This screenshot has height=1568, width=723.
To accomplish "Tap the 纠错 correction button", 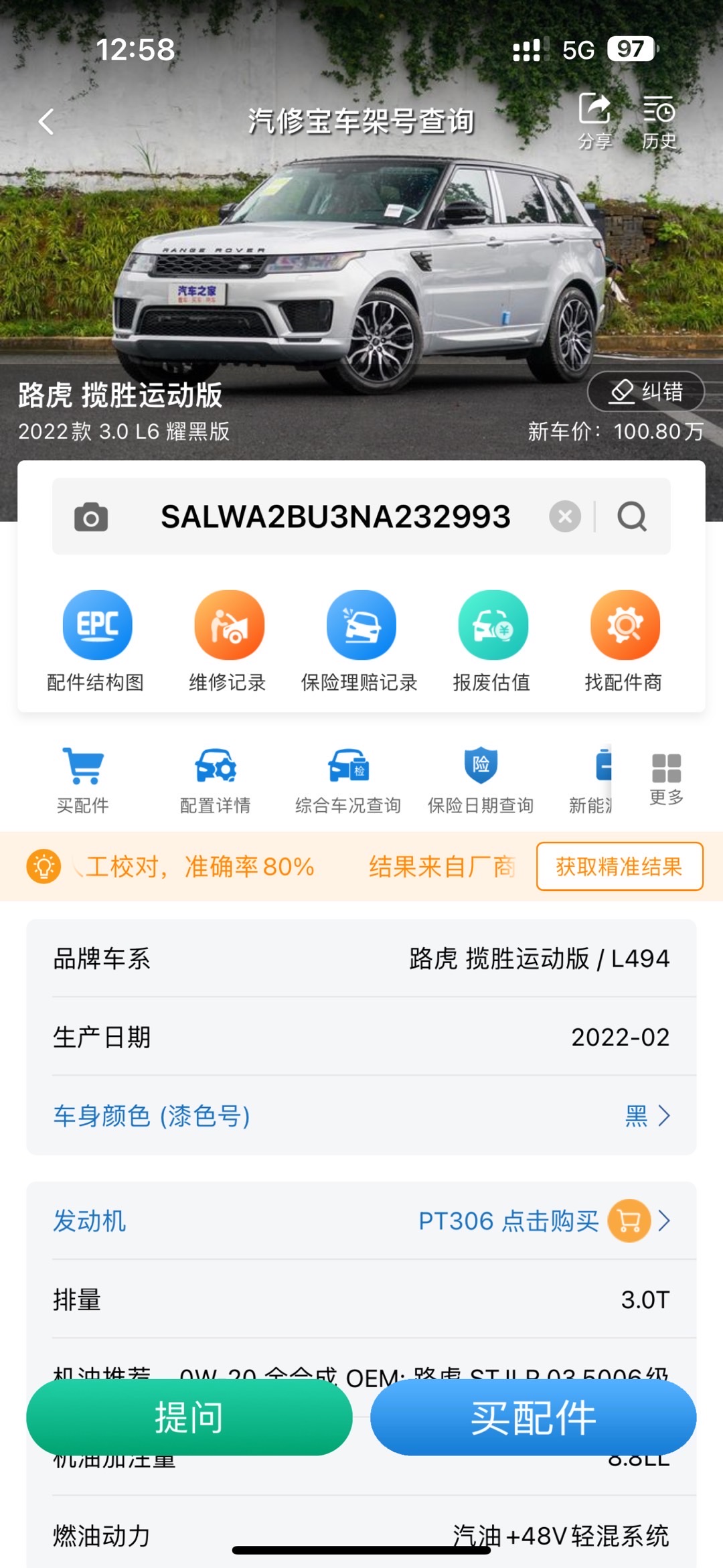I will coord(646,391).
